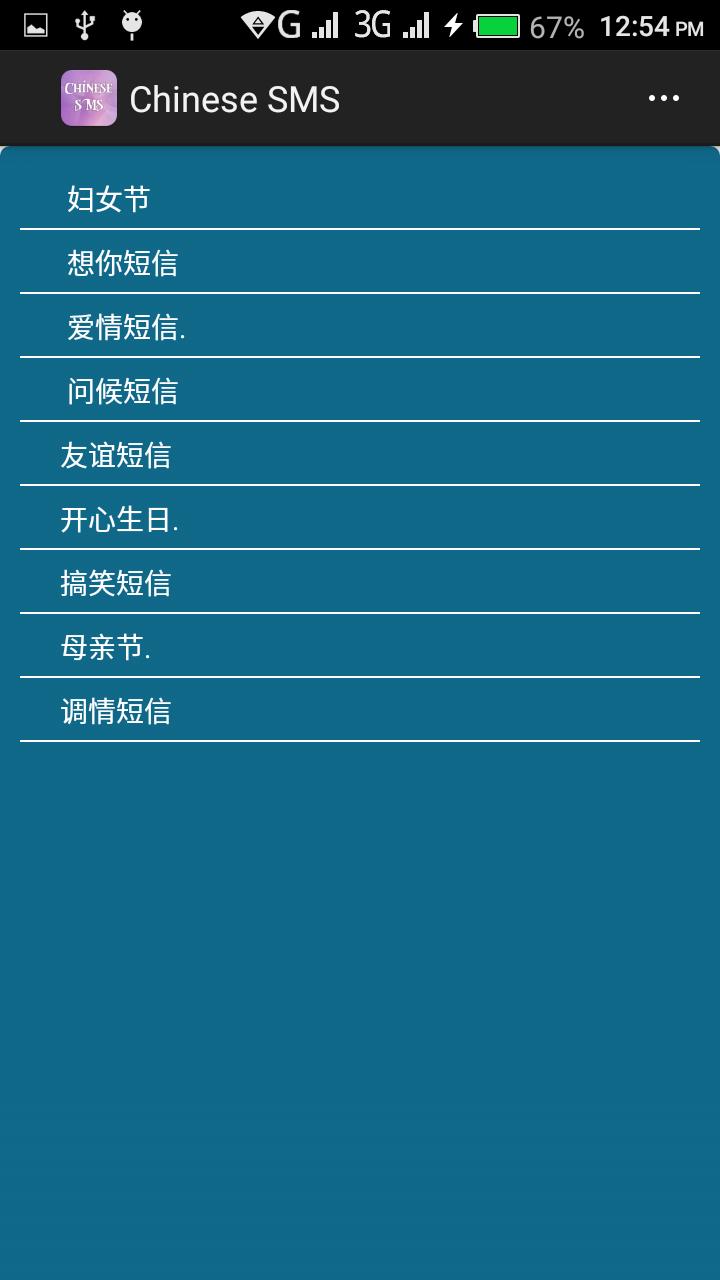Select the 母亲节 category
This screenshot has width=720, height=1280.
point(360,646)
